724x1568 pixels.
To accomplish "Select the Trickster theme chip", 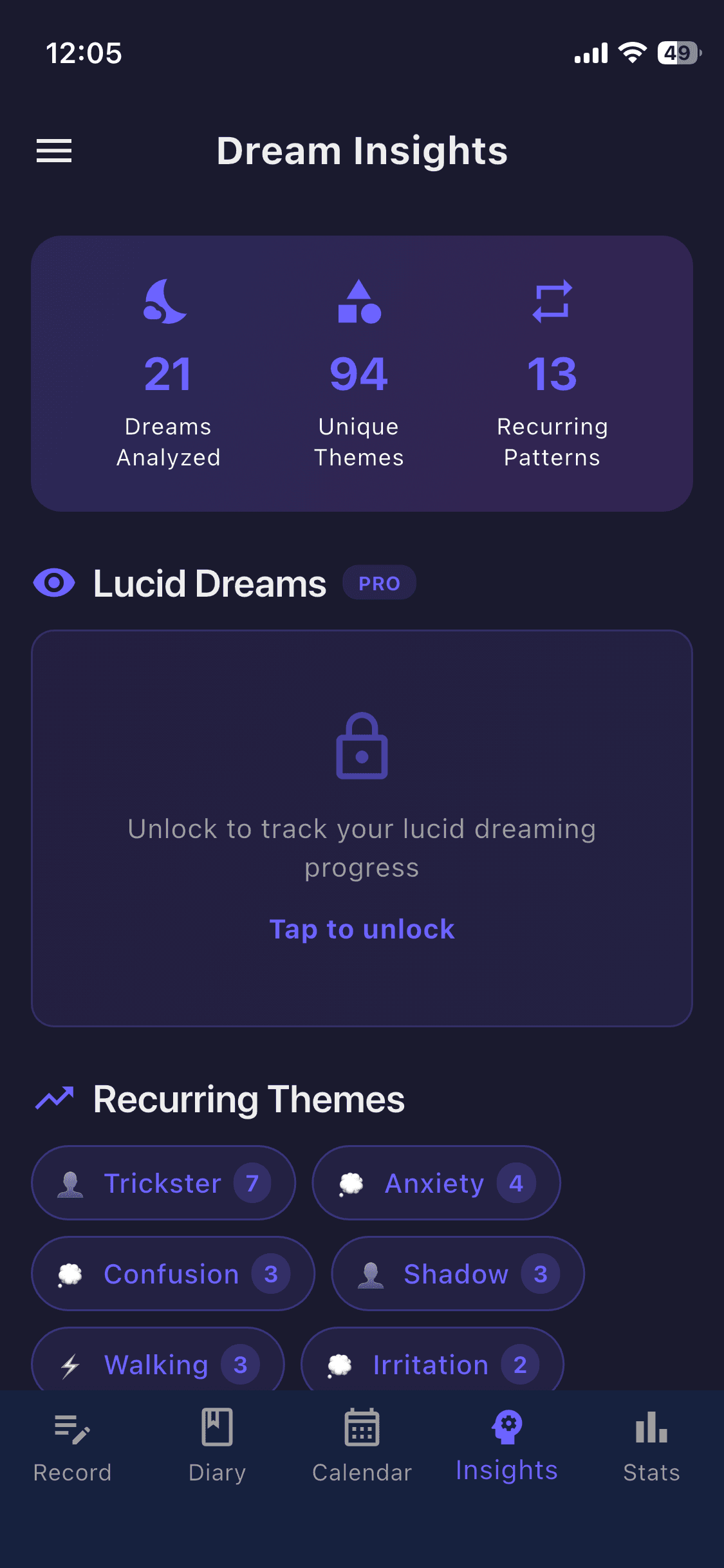I will 163,1183.
